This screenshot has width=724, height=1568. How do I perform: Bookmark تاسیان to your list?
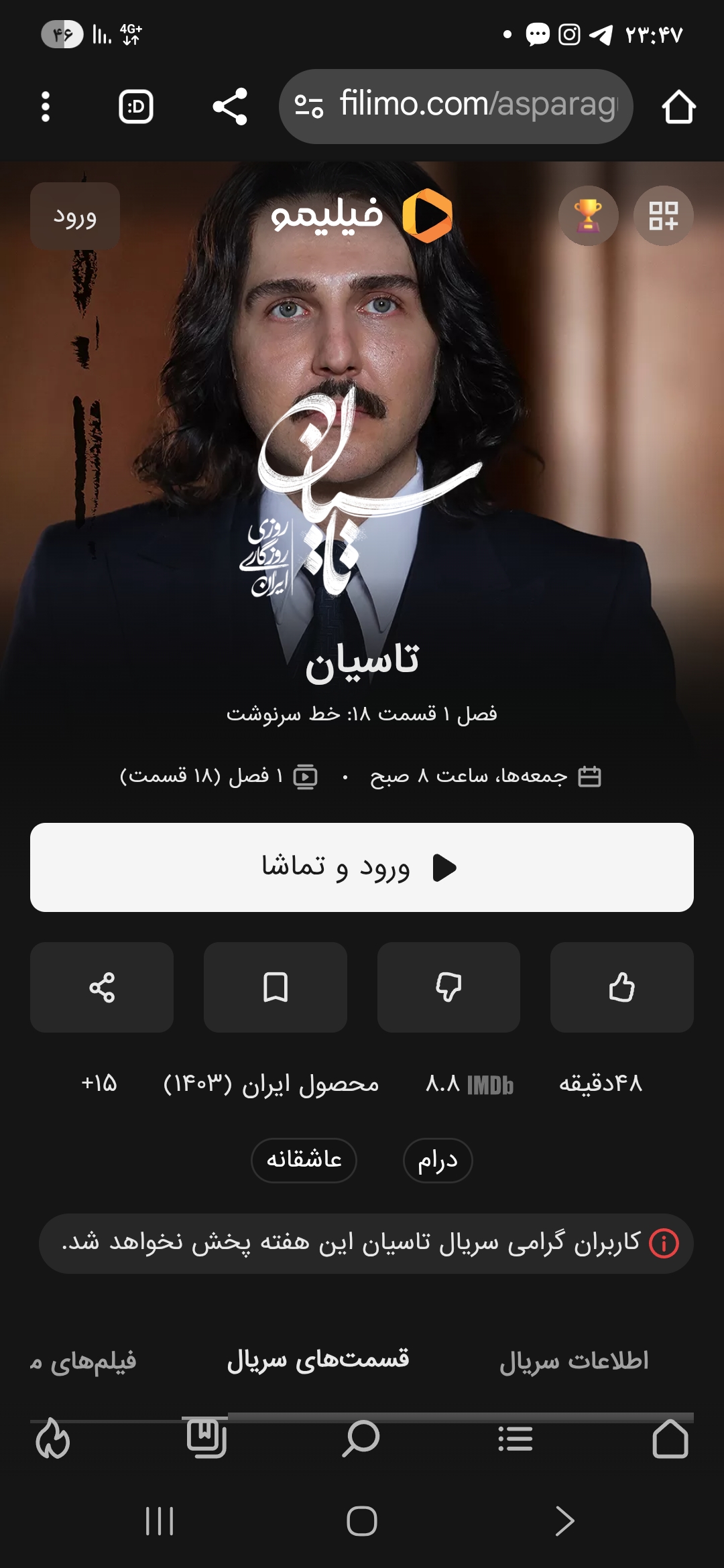tap(276, 987)
